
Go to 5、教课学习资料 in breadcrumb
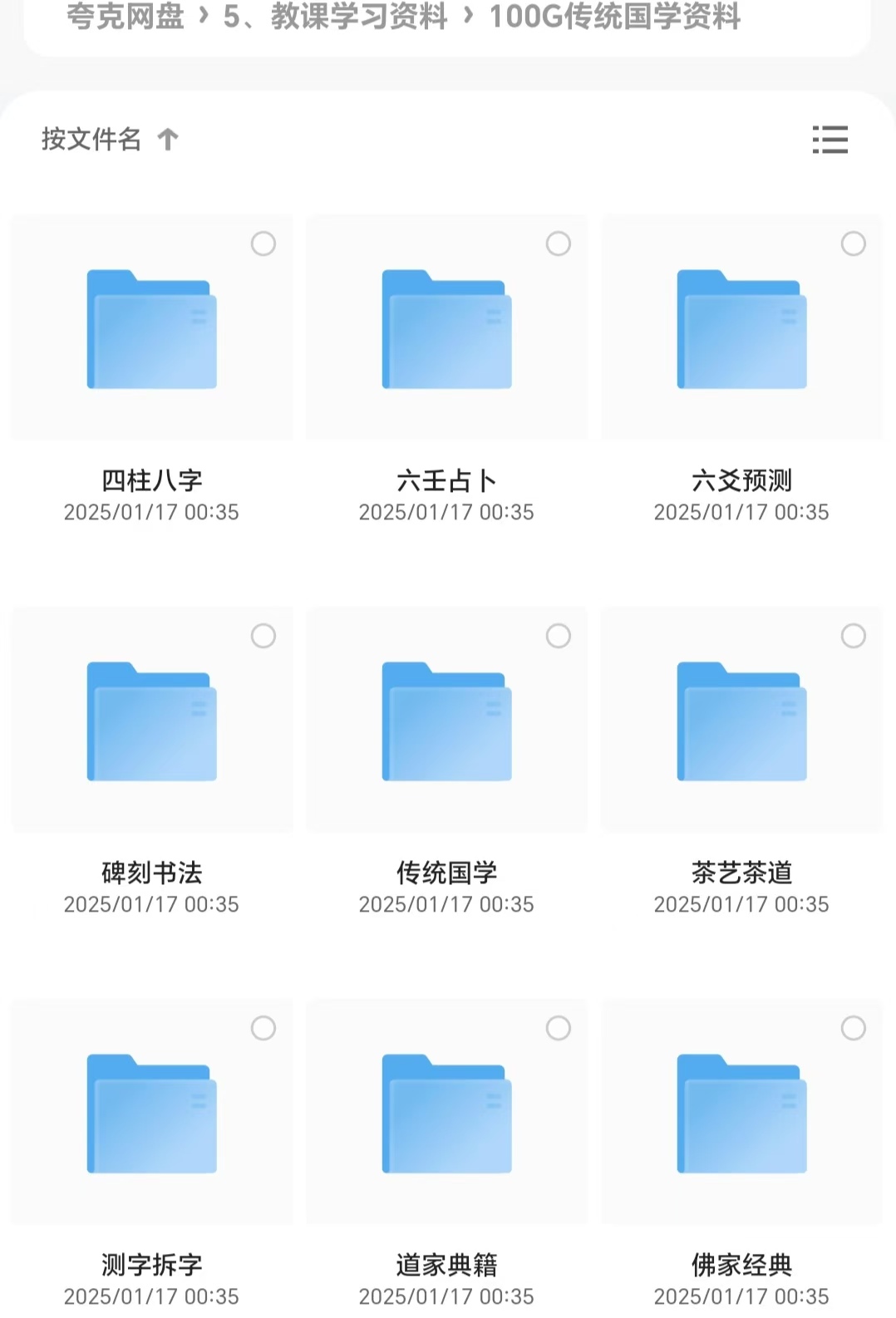pos(335,17)
